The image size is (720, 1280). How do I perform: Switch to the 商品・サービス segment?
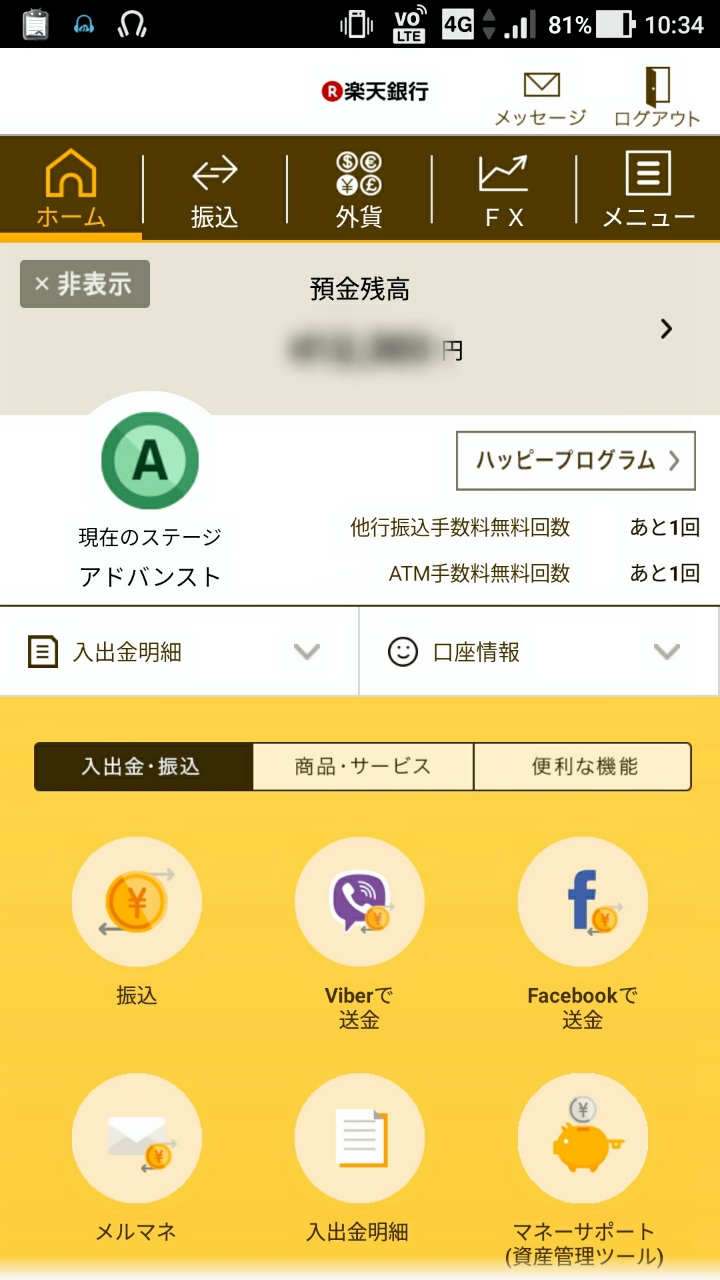pos(362,767)
